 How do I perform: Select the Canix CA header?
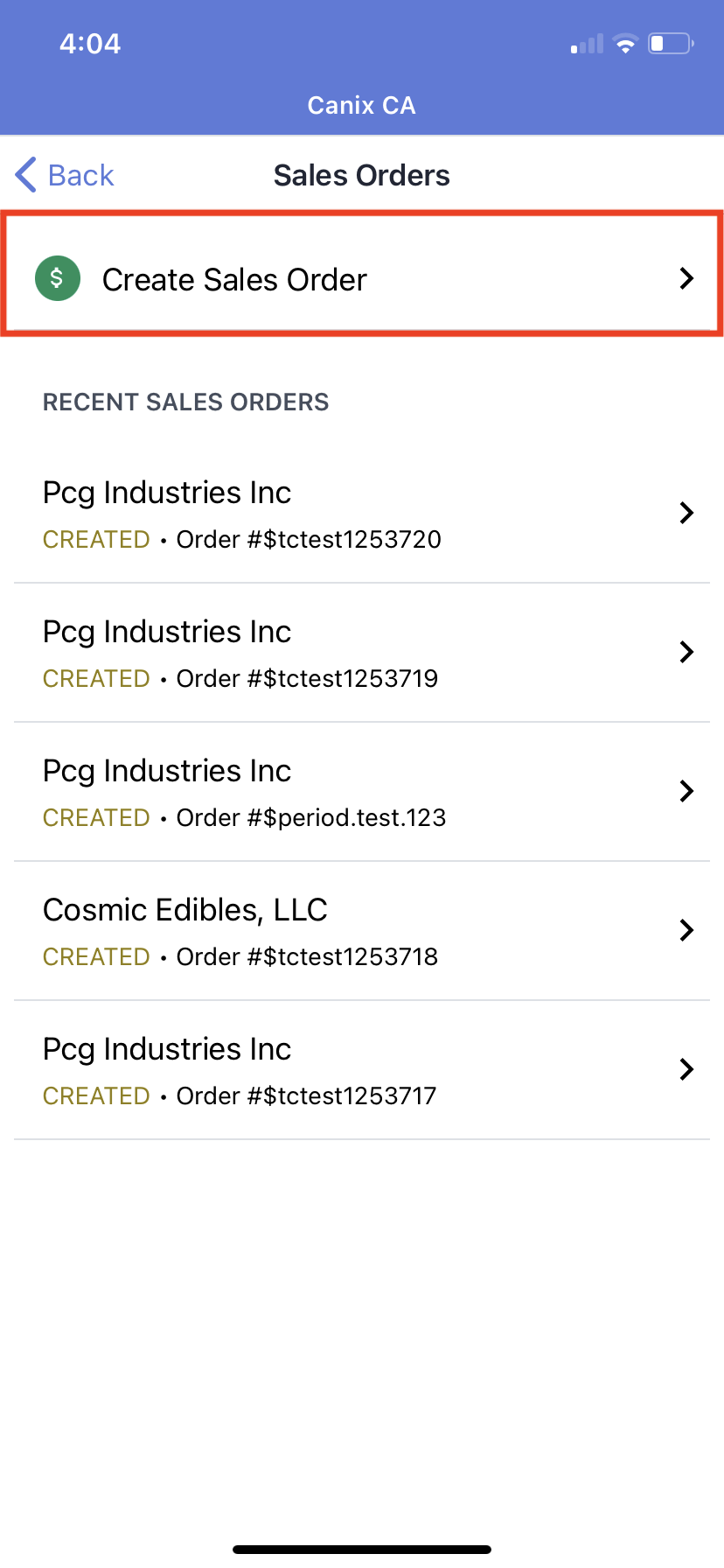point(361,105)
